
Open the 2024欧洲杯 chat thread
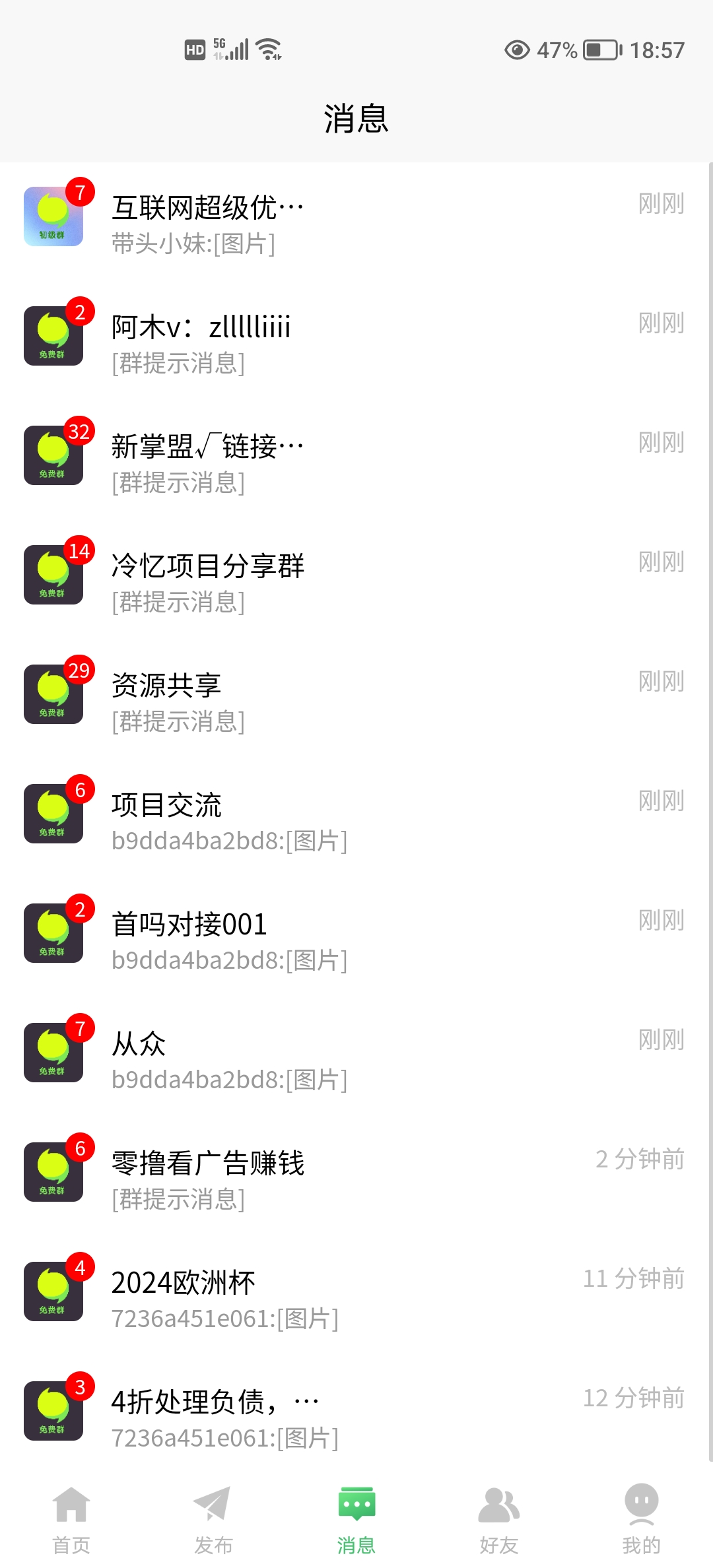tap(356, 1298)
